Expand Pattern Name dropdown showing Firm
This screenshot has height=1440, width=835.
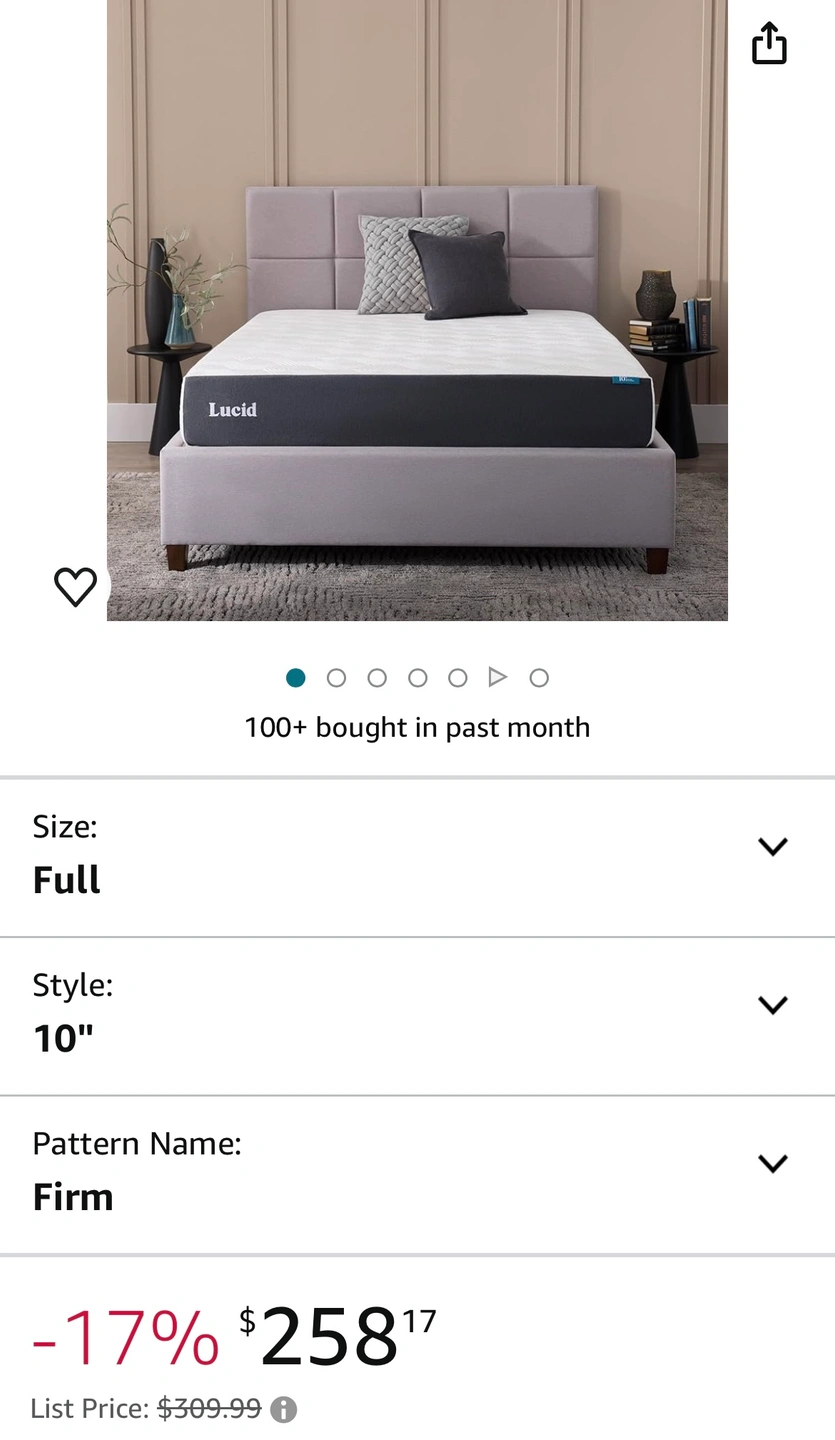772,1163
